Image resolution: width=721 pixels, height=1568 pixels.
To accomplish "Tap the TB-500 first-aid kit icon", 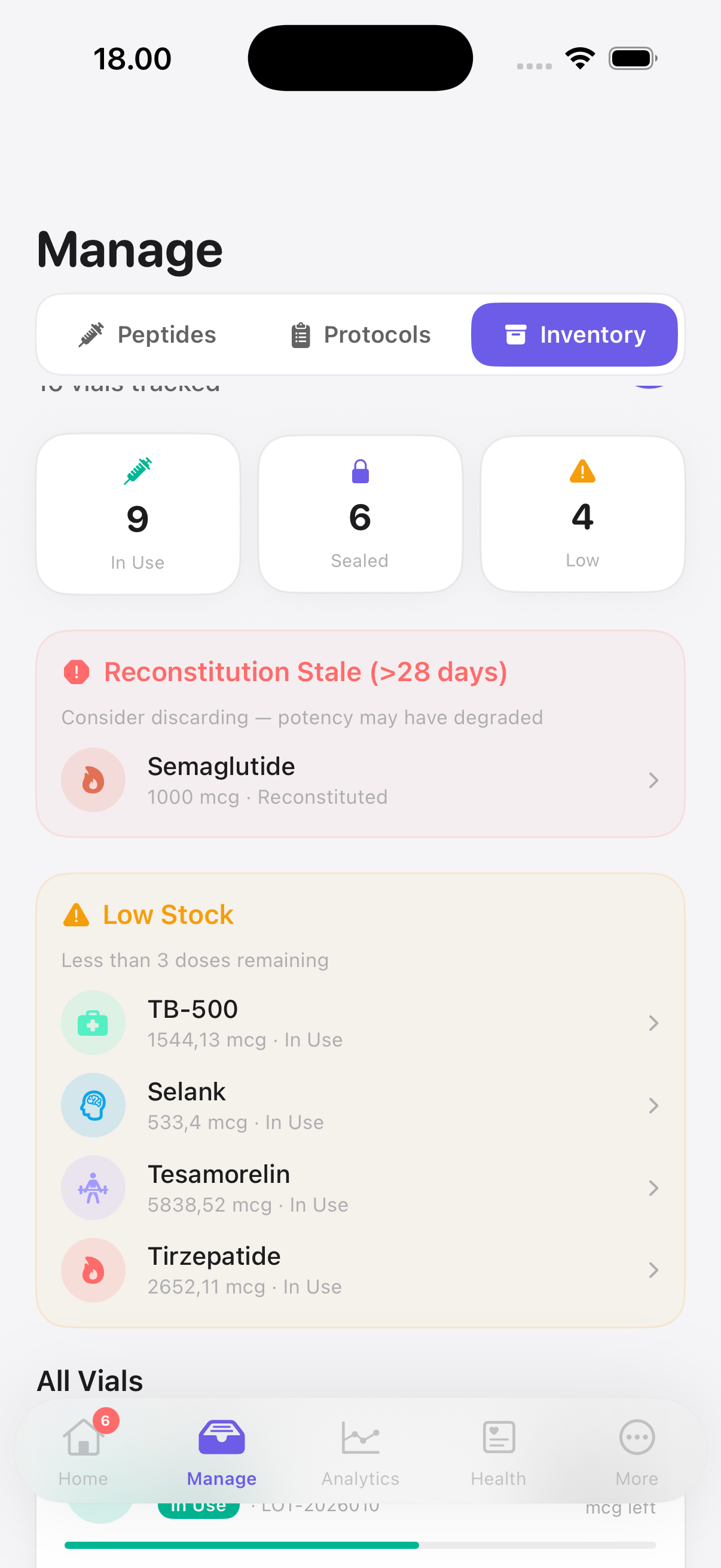I will tap(93, 1022).
